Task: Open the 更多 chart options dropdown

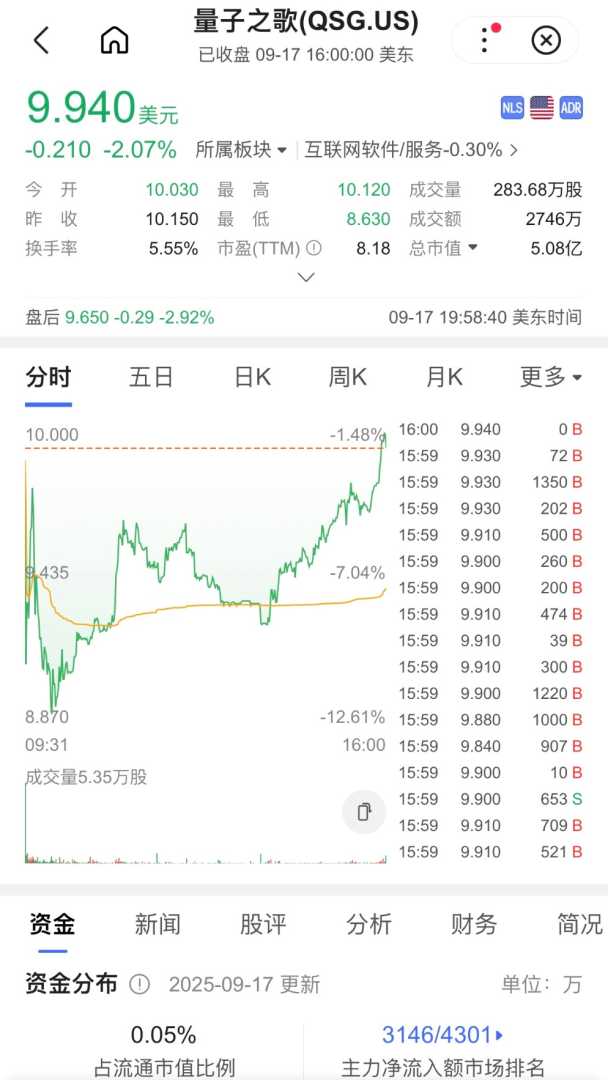Action: (550, 377)
